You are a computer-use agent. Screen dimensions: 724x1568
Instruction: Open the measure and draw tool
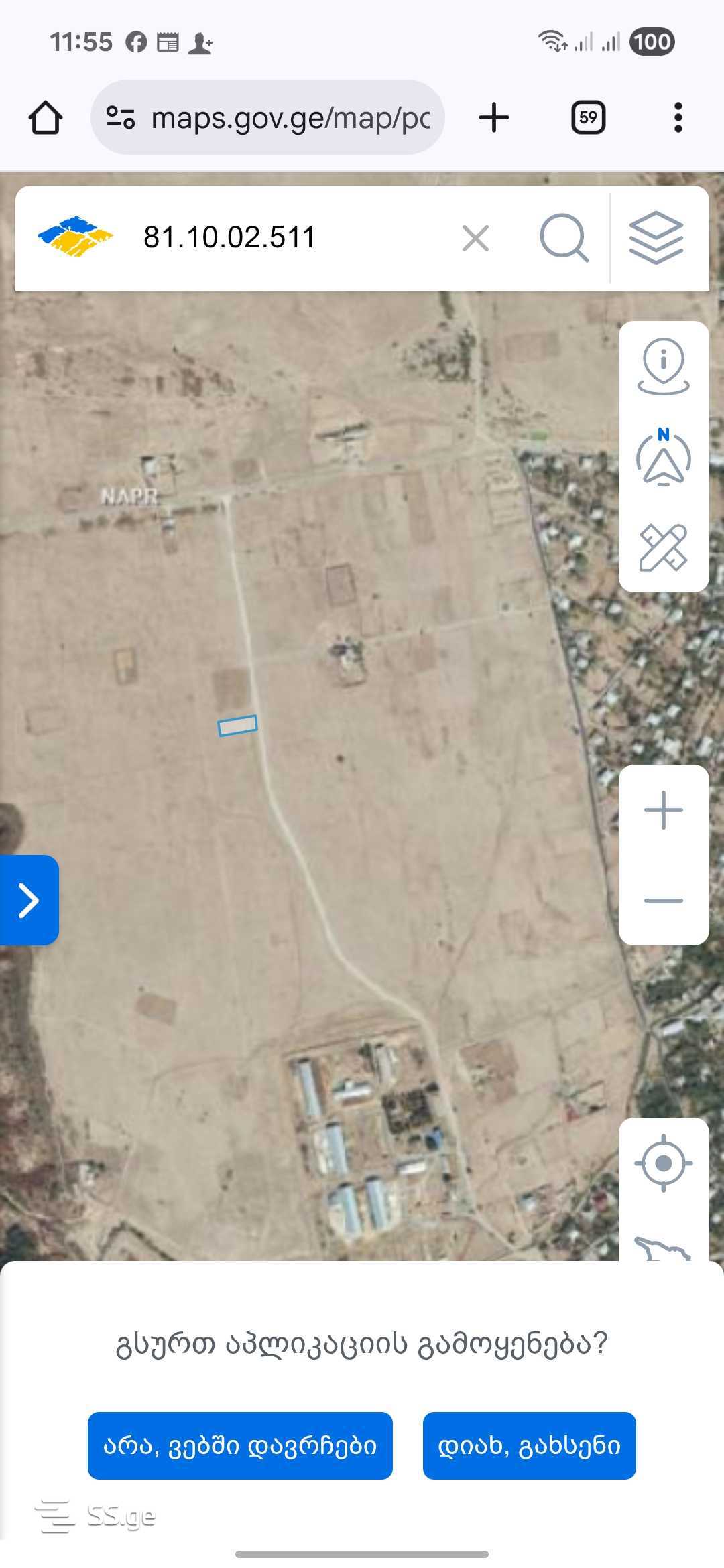(x=663, y=547)
